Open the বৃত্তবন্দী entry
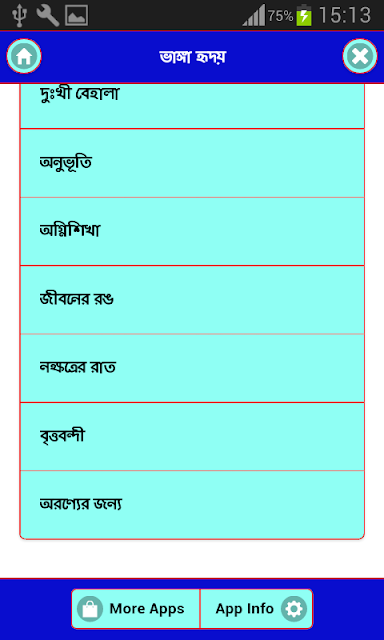Viewport: 384px width, 640px height. coord(192,437)
